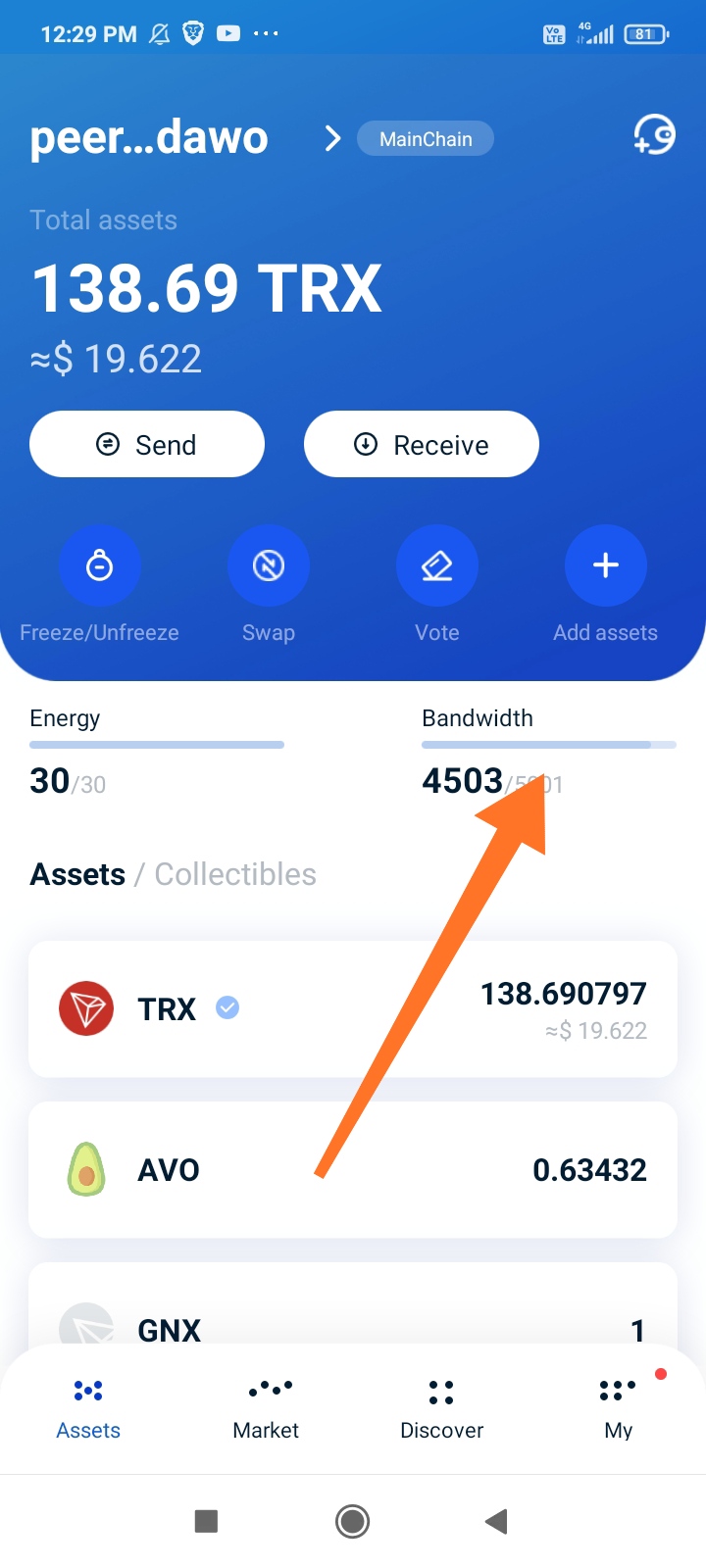
Task: Open the add or switch wallet icon
Action: (x=654, y=134)
